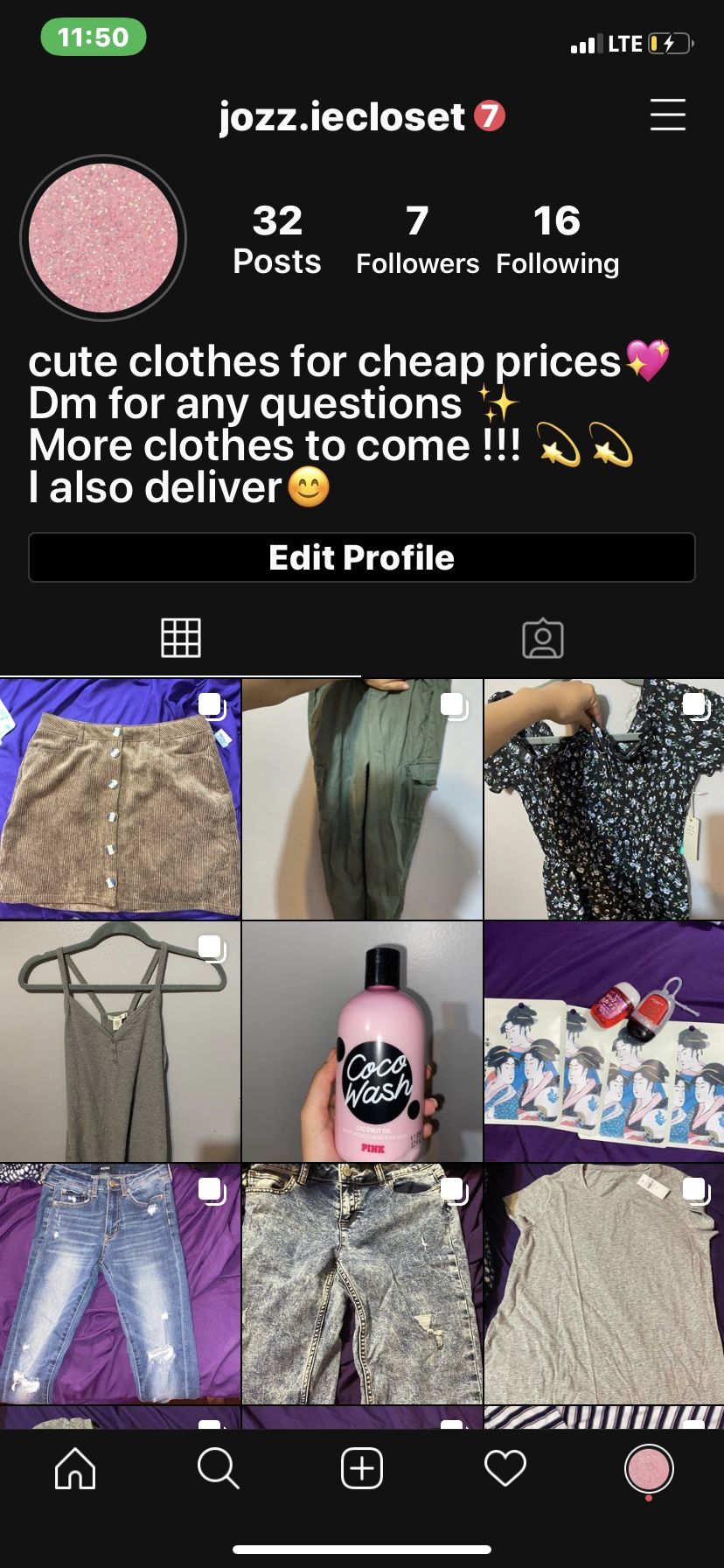Open the Coco Wash bottle post
This screenshot has height=1568, width=724.
click(362, 1041)
